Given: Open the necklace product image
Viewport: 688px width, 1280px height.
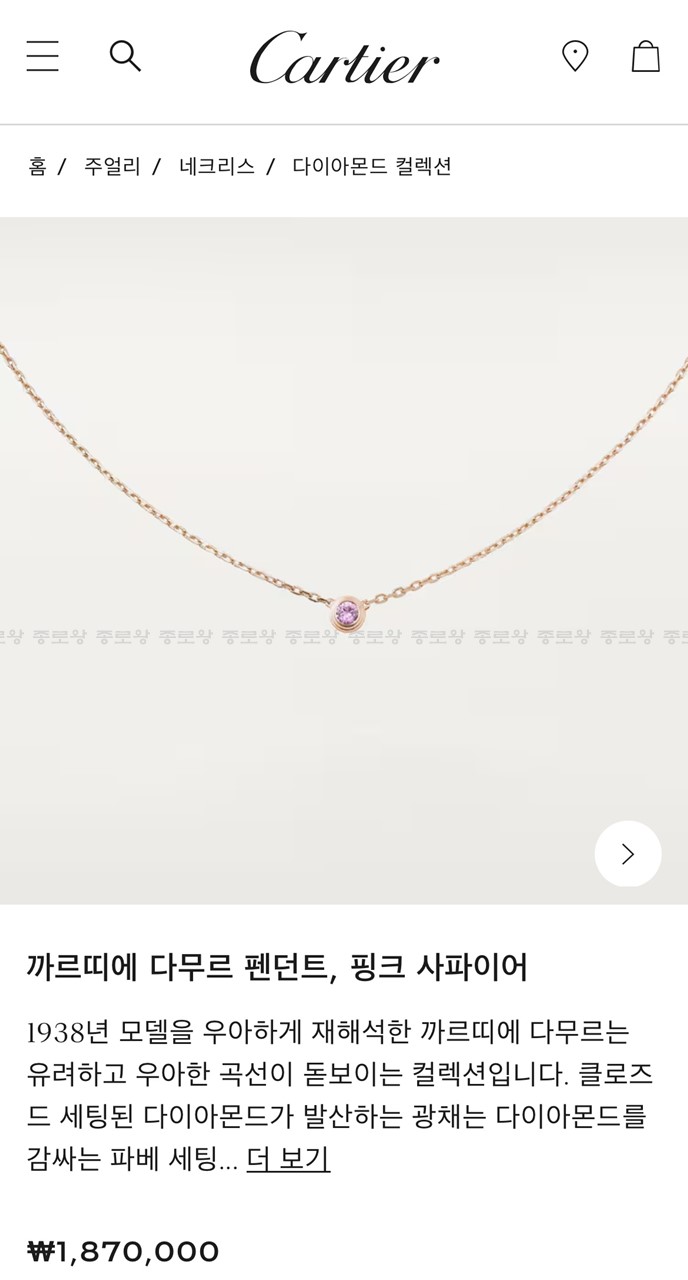Looking at the screenshot, I should click(x=344, y=560).
